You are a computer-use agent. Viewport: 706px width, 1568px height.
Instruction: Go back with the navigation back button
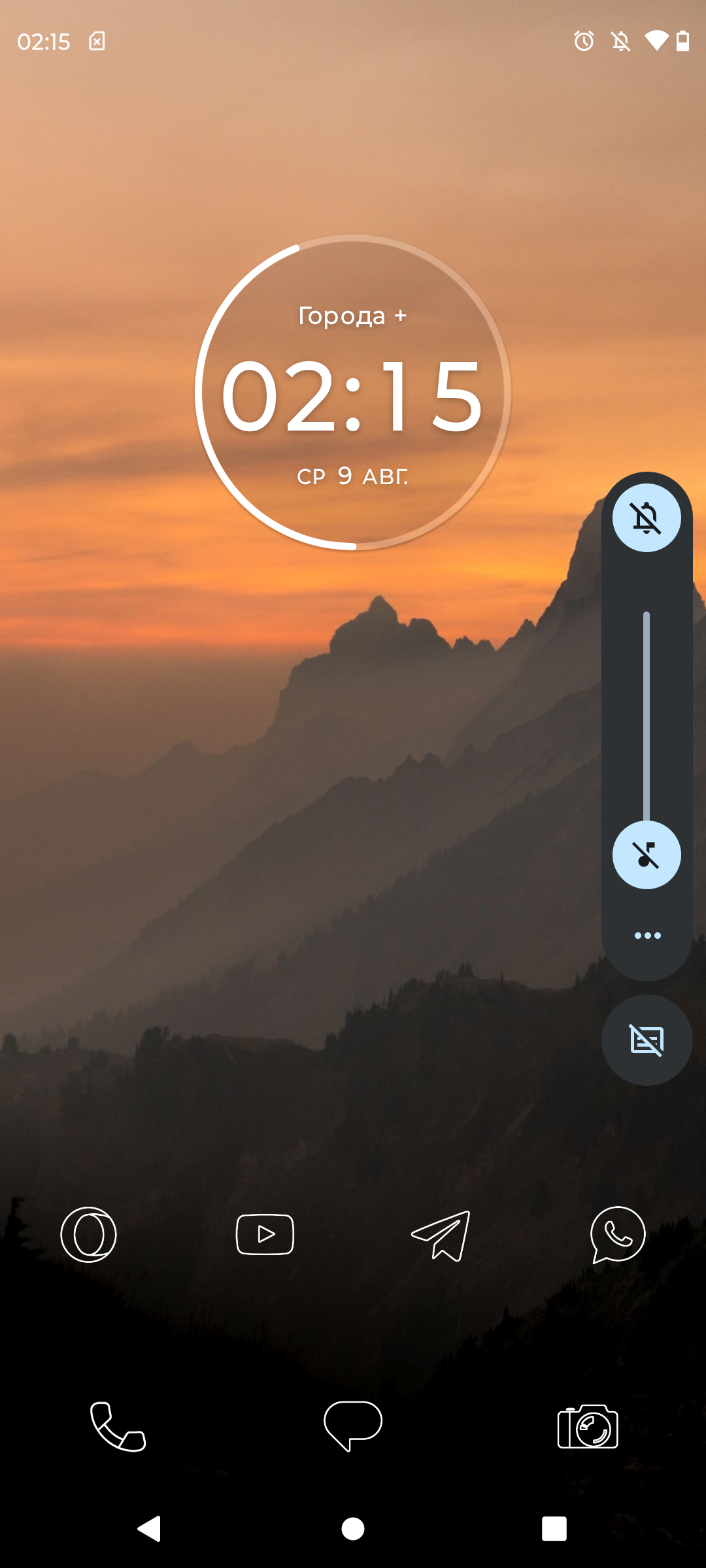click(x=150, y=1529)
